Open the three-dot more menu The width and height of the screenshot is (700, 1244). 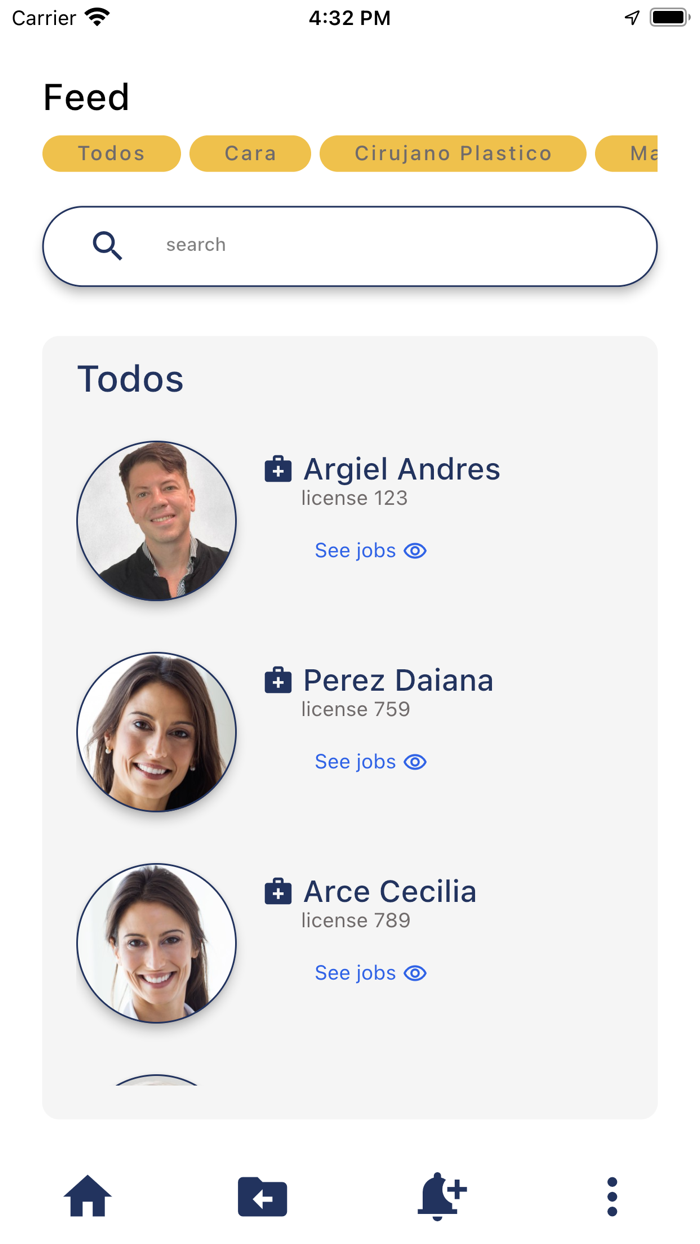click(x=612, y=1196)
